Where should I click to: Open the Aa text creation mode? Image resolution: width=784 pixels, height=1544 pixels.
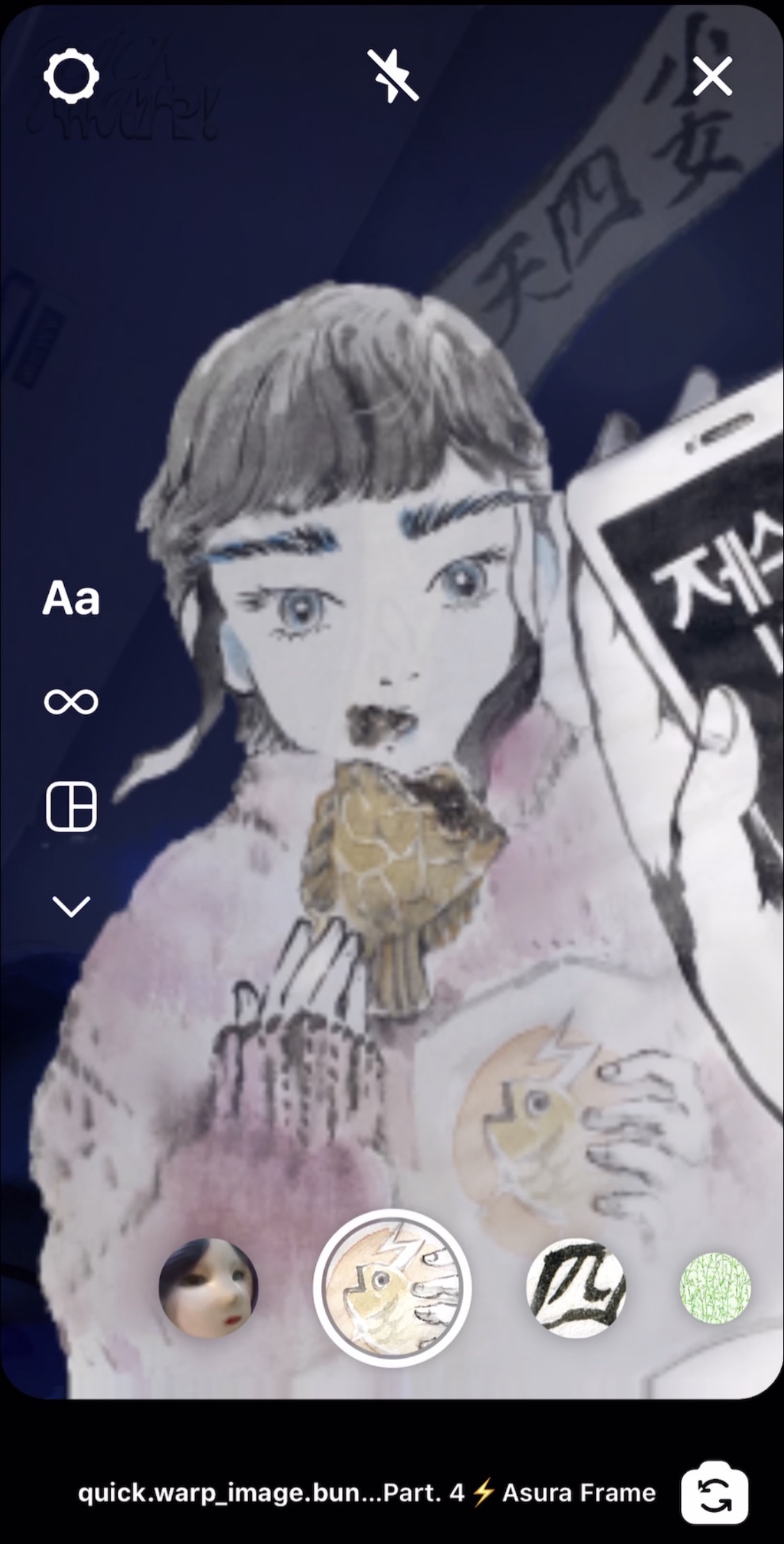point(71,599)
